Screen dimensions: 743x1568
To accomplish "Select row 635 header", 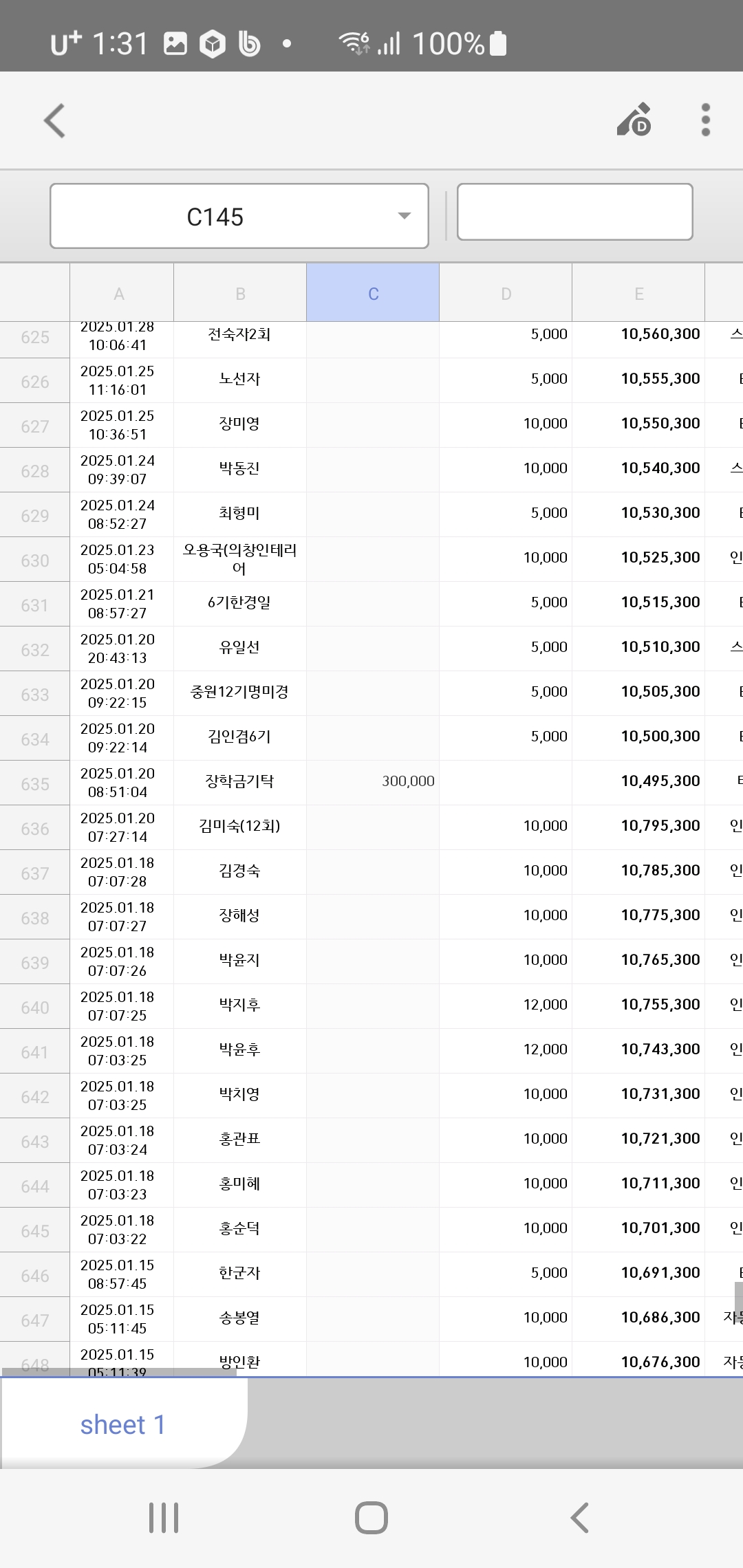I will click(x=35, y=784).
